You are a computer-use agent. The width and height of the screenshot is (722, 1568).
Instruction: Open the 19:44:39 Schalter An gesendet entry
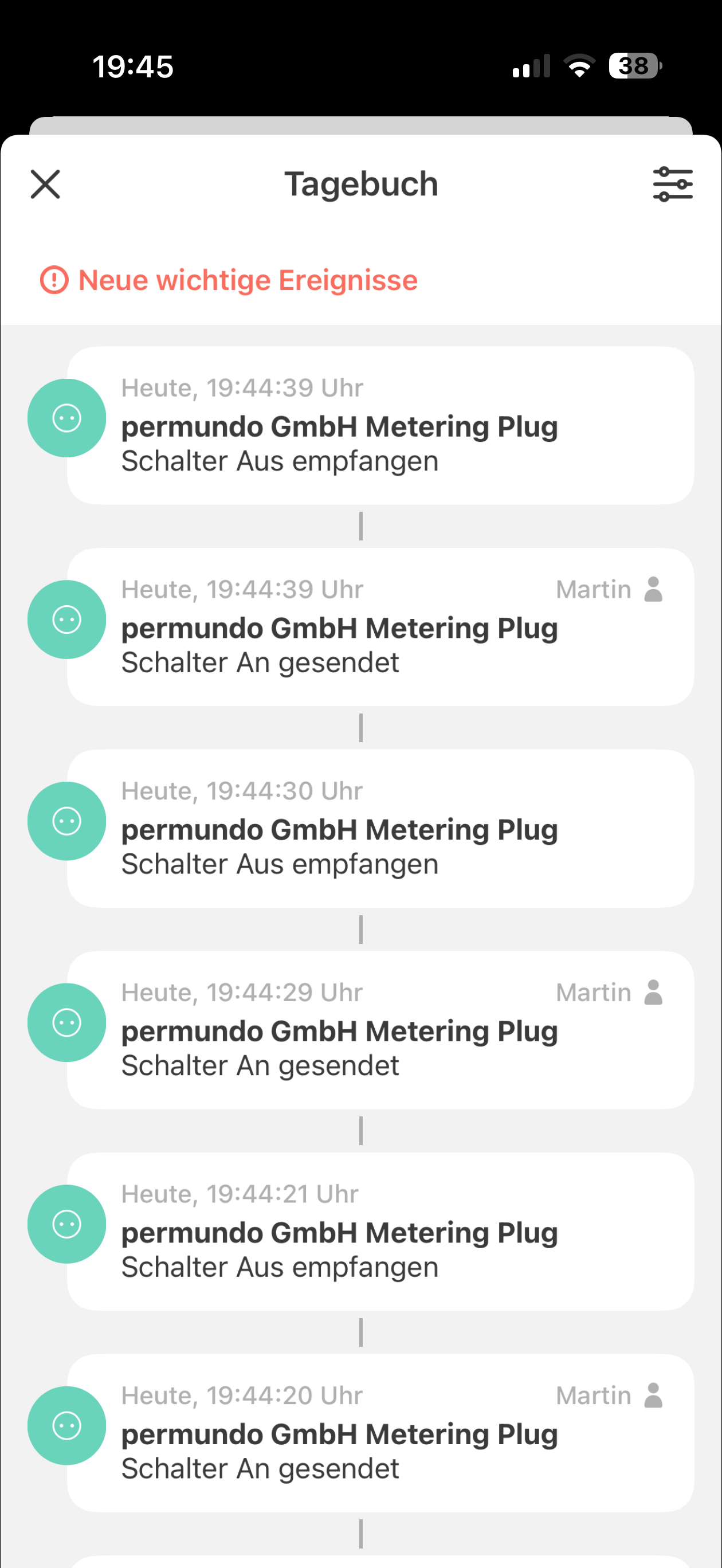coord(380,627)
